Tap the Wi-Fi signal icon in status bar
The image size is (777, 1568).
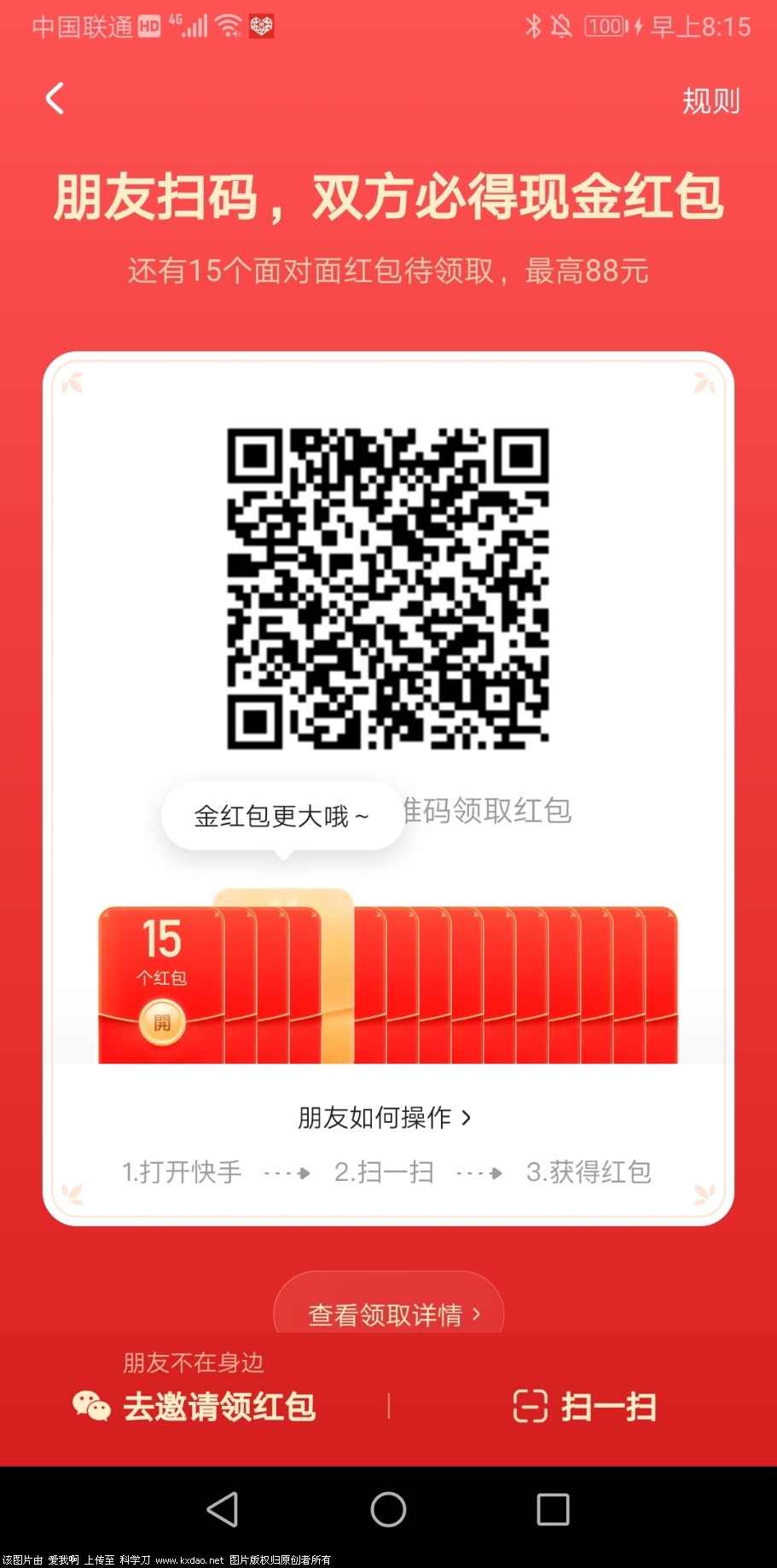[226, 26]
